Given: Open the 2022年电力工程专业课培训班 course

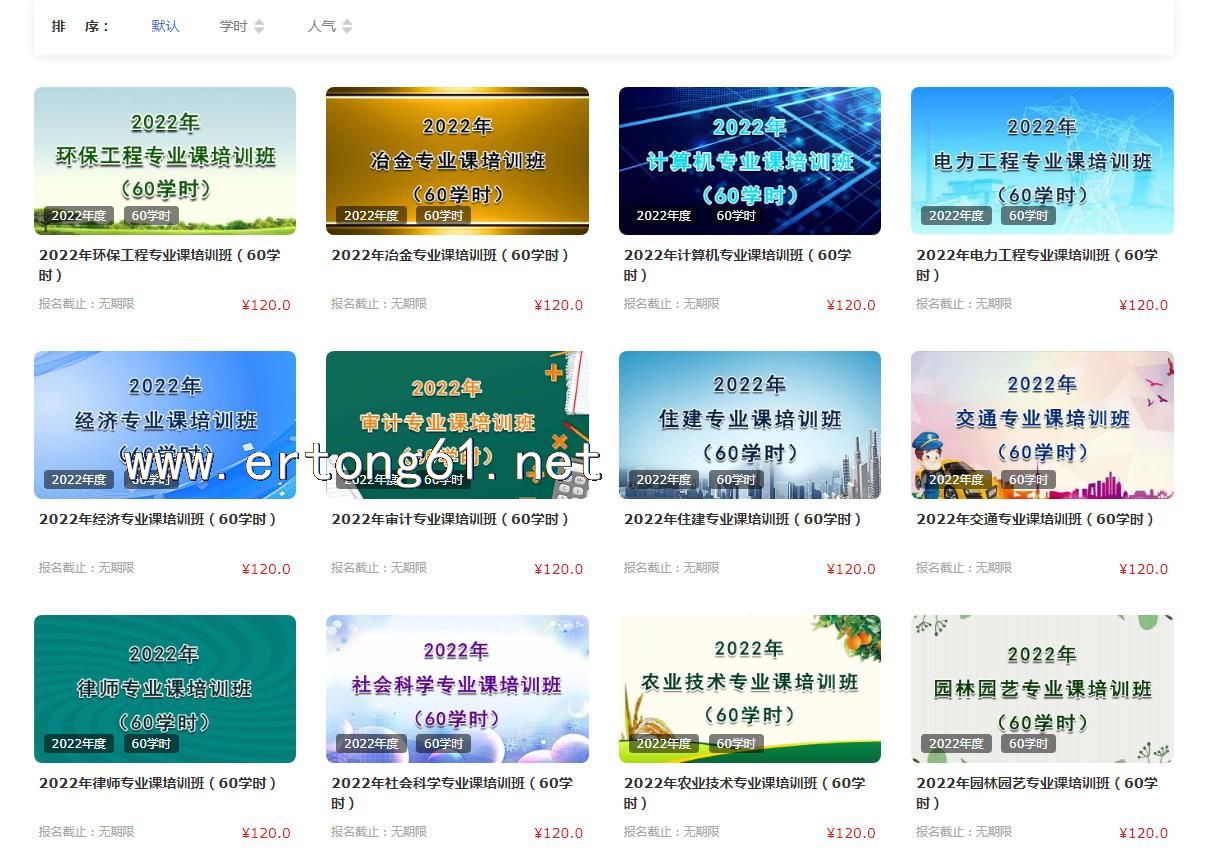Looking at the screenshot, I should point(1041,160).
